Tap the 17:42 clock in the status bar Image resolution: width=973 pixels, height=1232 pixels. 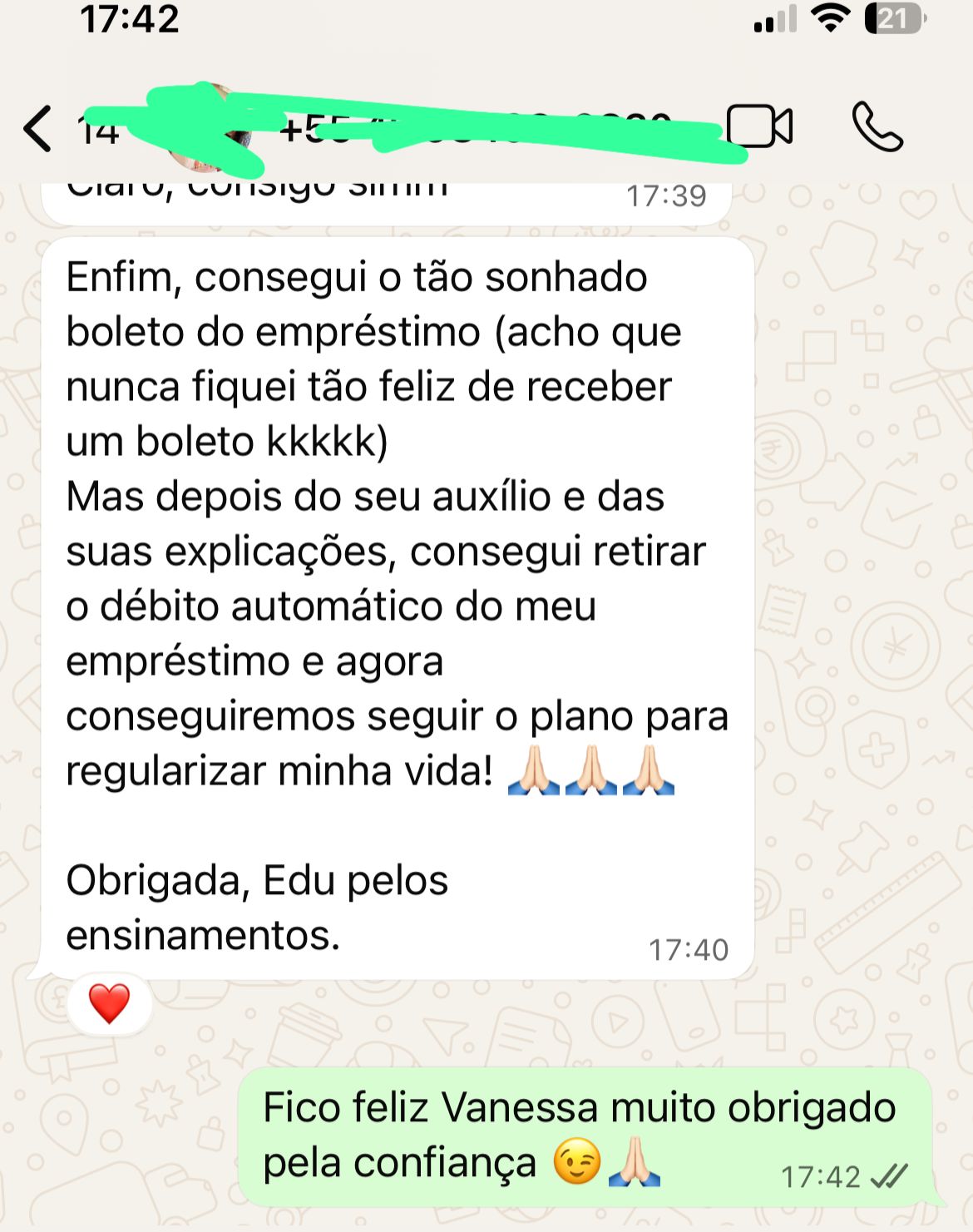(130, 19)
